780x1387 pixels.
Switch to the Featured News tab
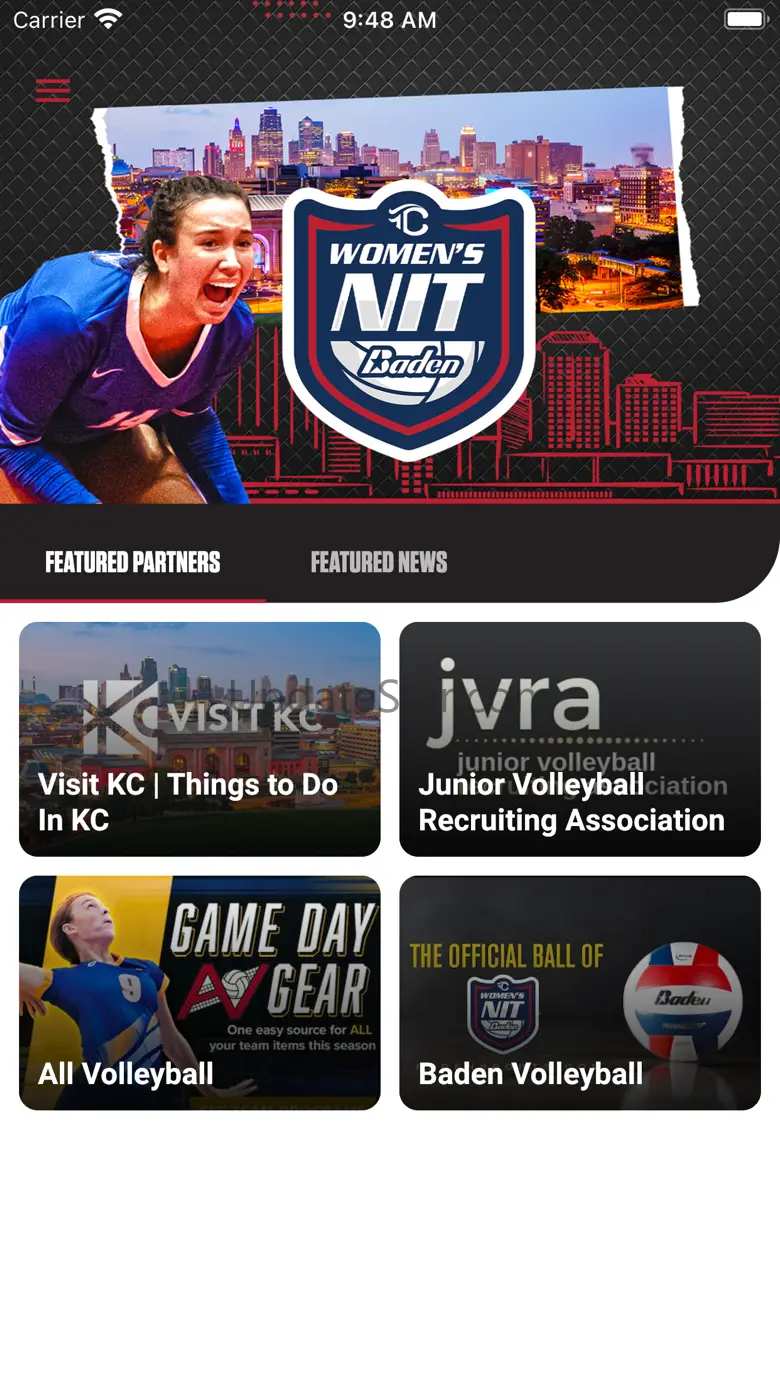pyautogui.click(x=379, y=562)
